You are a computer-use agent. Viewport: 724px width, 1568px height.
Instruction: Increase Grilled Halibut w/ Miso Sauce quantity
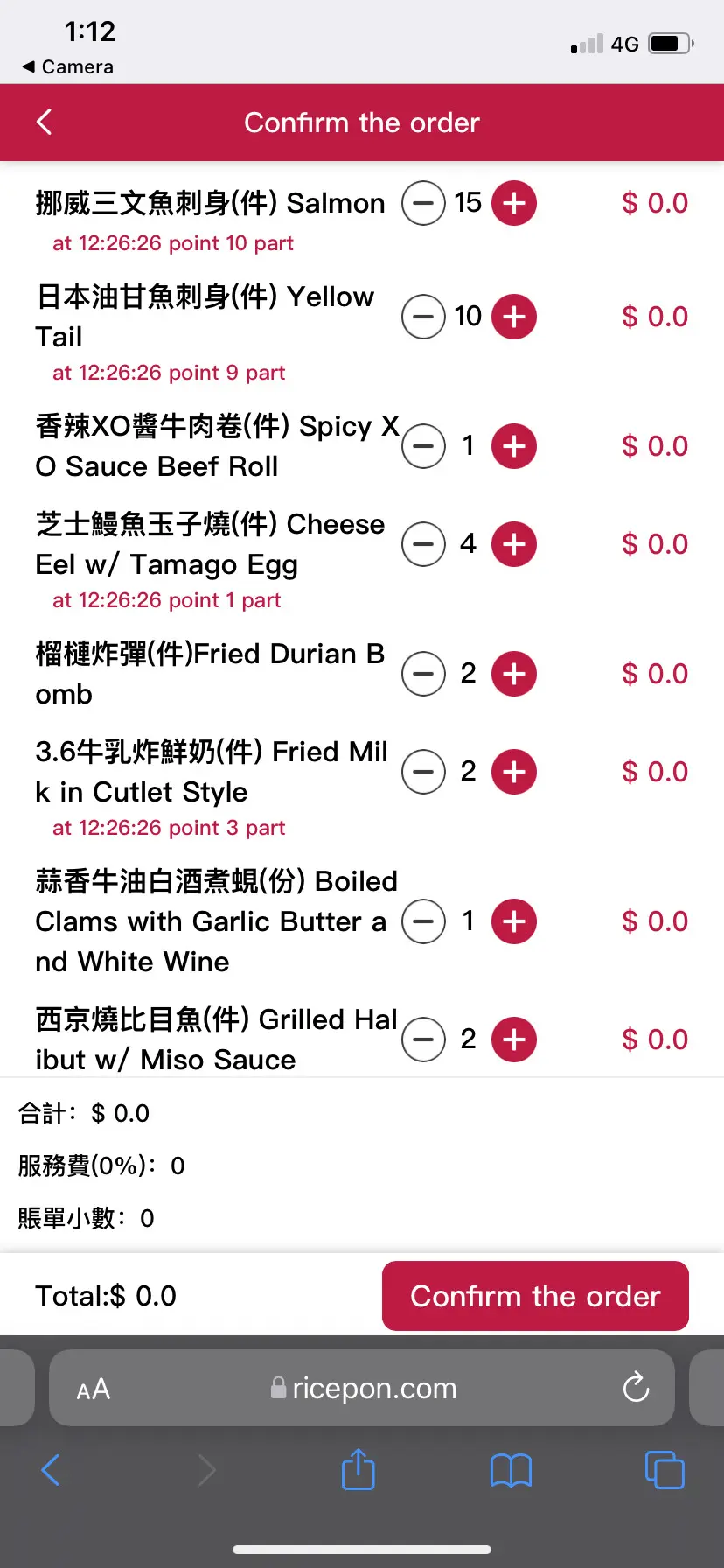(514, 1039)
